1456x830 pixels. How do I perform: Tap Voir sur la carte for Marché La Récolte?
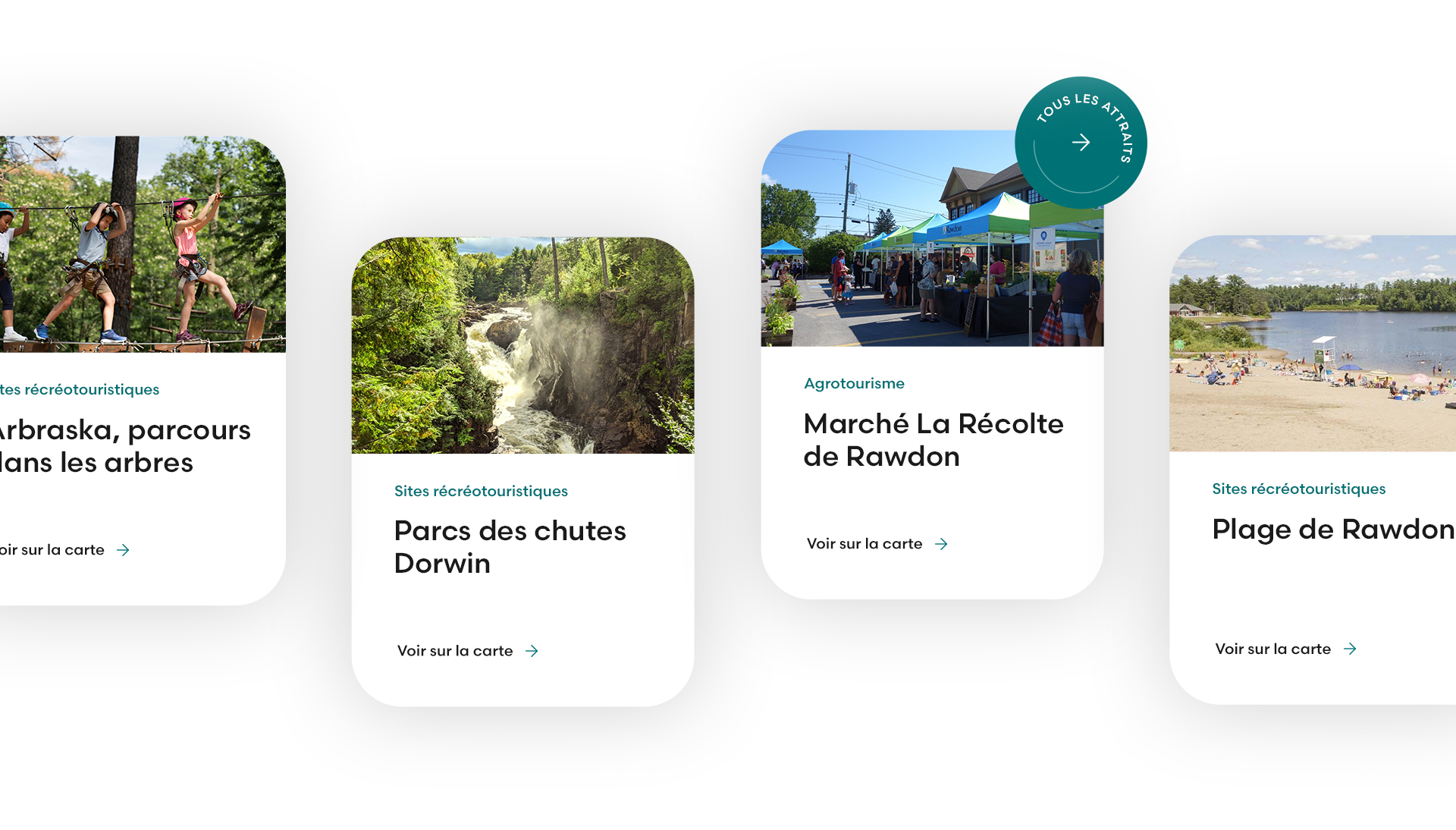click(877, 544)
